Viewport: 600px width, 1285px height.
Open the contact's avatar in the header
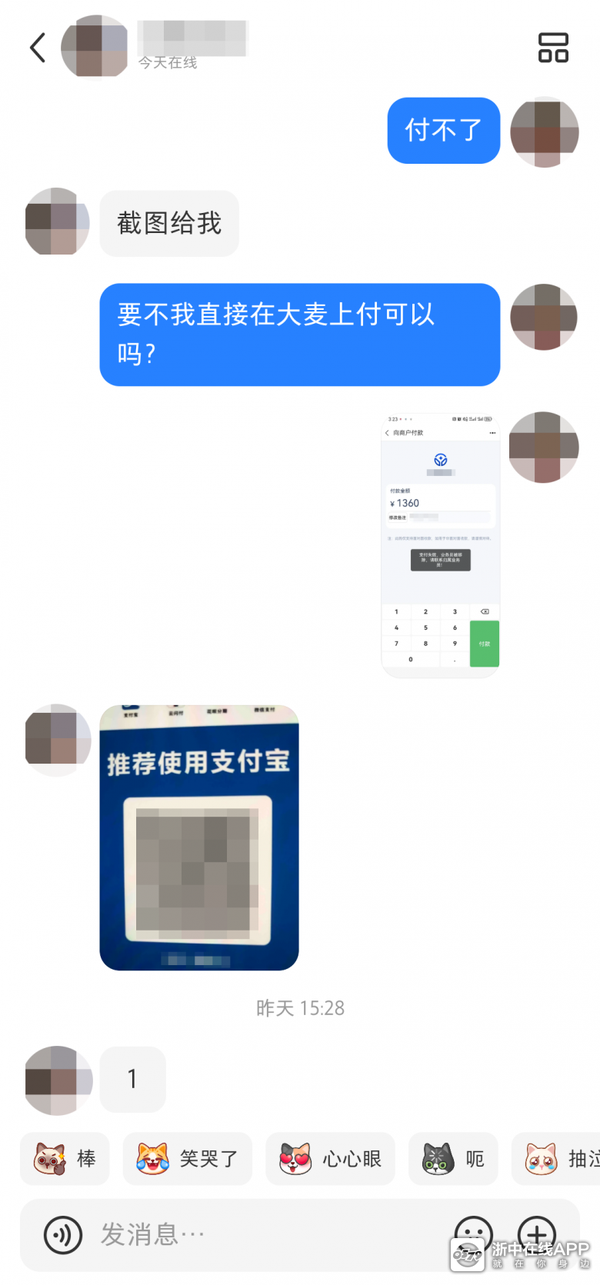pos(95,47)
